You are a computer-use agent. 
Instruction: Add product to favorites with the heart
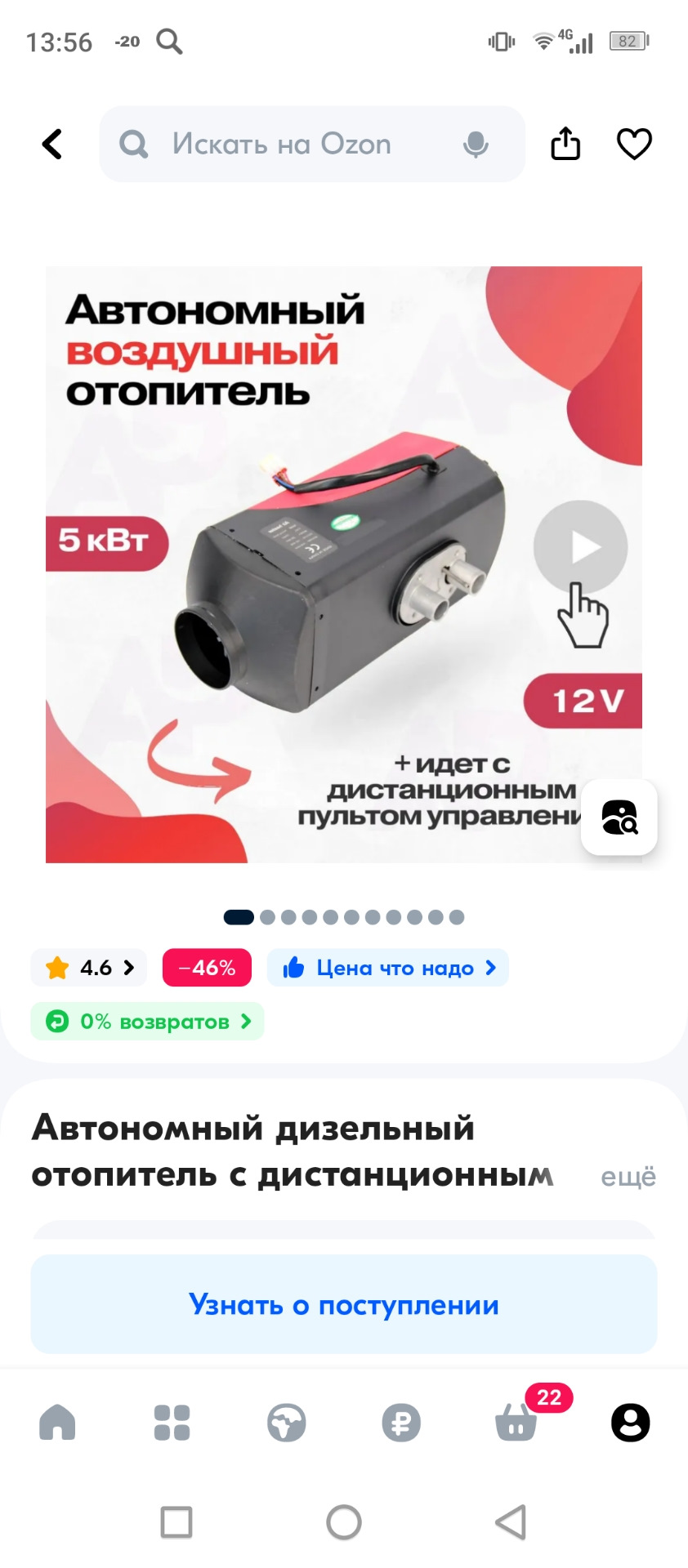click(634, 145)
